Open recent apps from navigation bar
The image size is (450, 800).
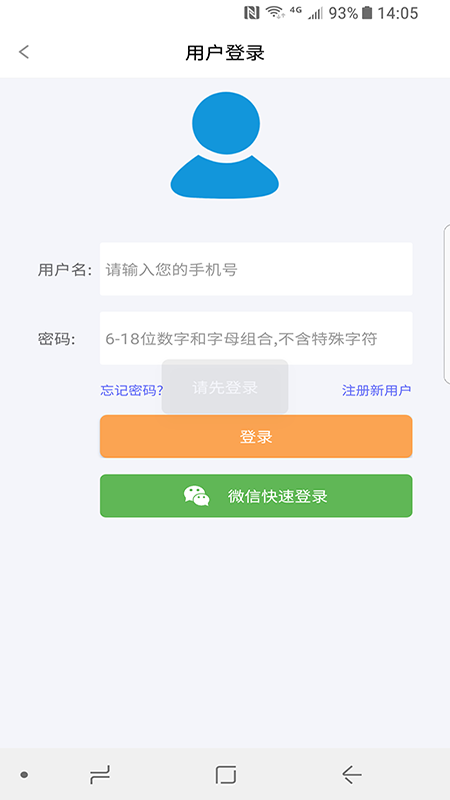pyautogui.click(x=100, y=774)
